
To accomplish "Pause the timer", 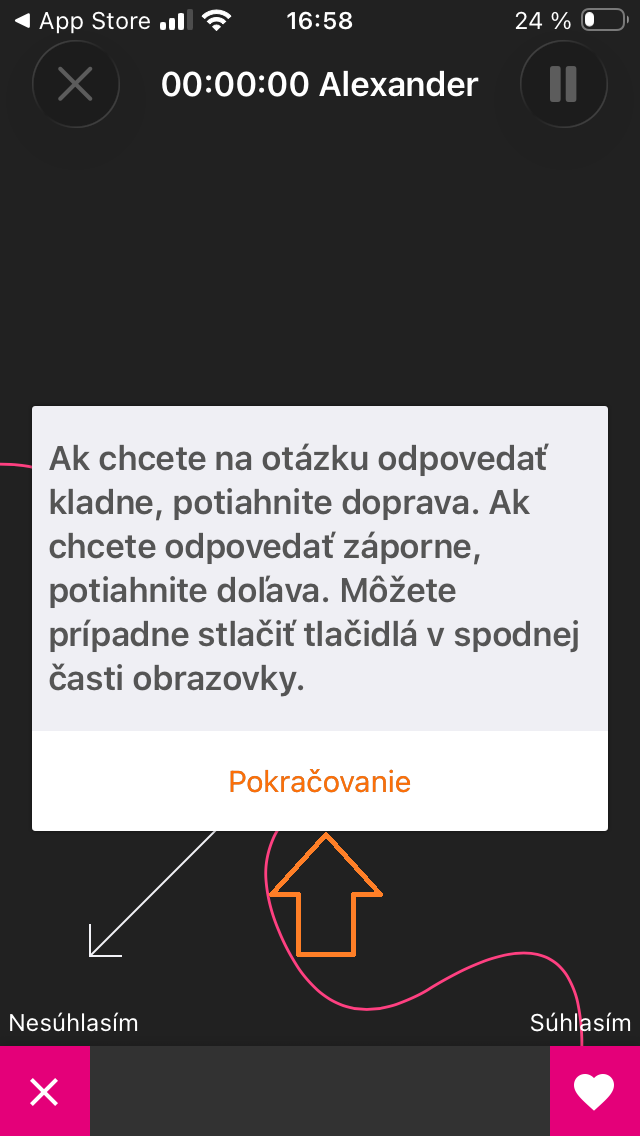I will (x=564, y=85).
